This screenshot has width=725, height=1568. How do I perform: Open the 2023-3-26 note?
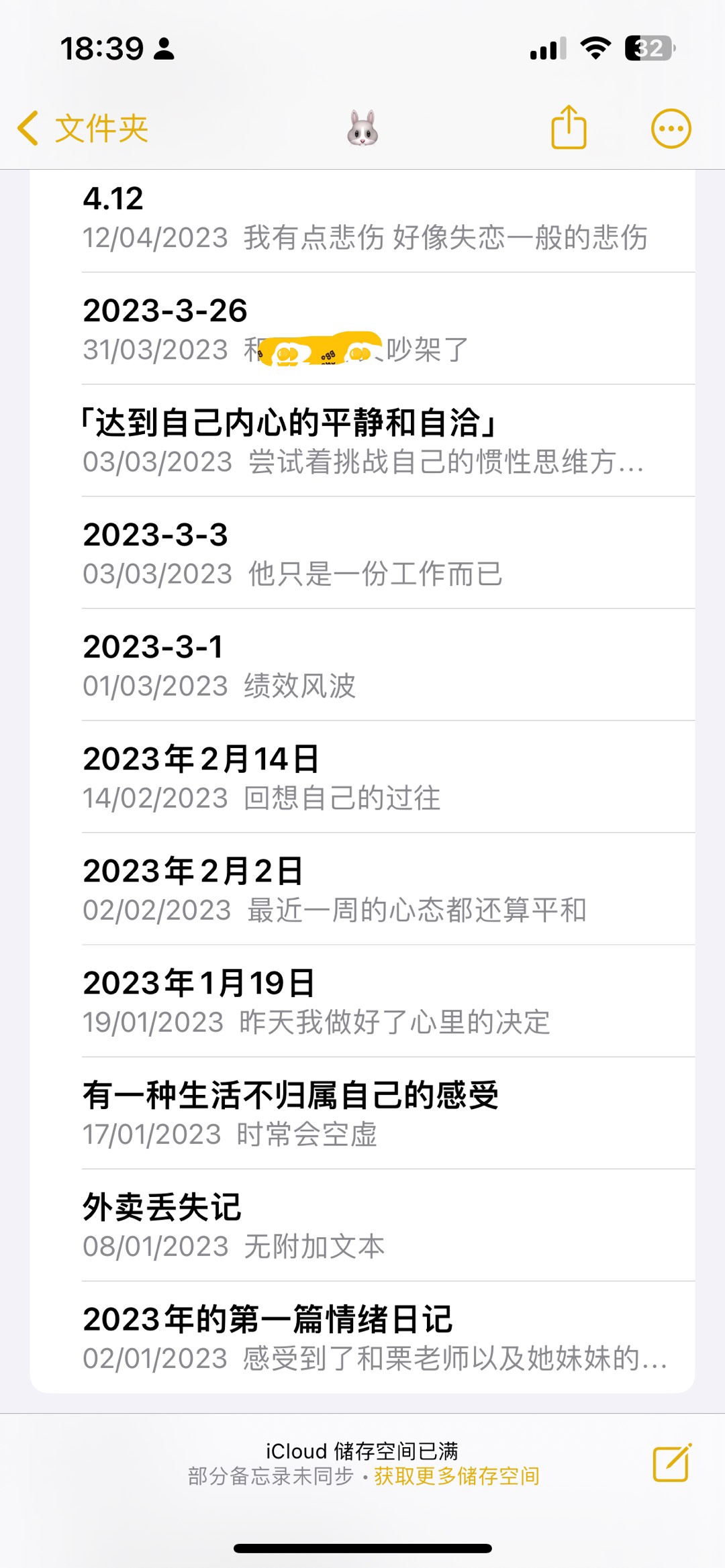(x=362, y=329)
